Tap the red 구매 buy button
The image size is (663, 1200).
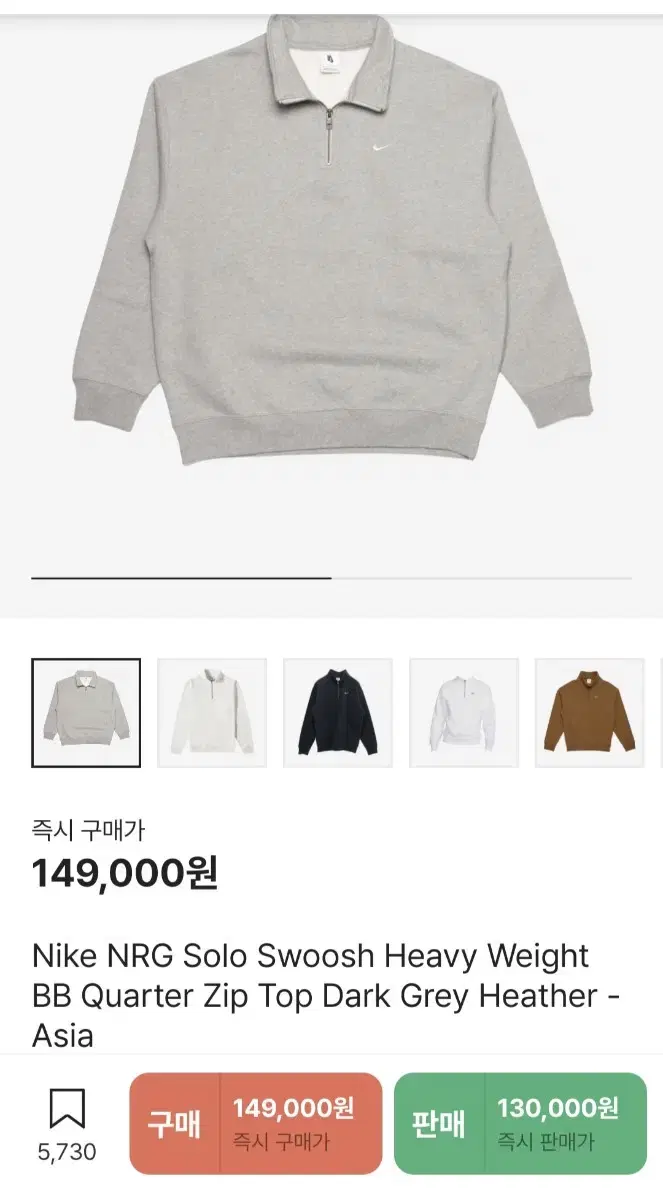click(256, 1123)
